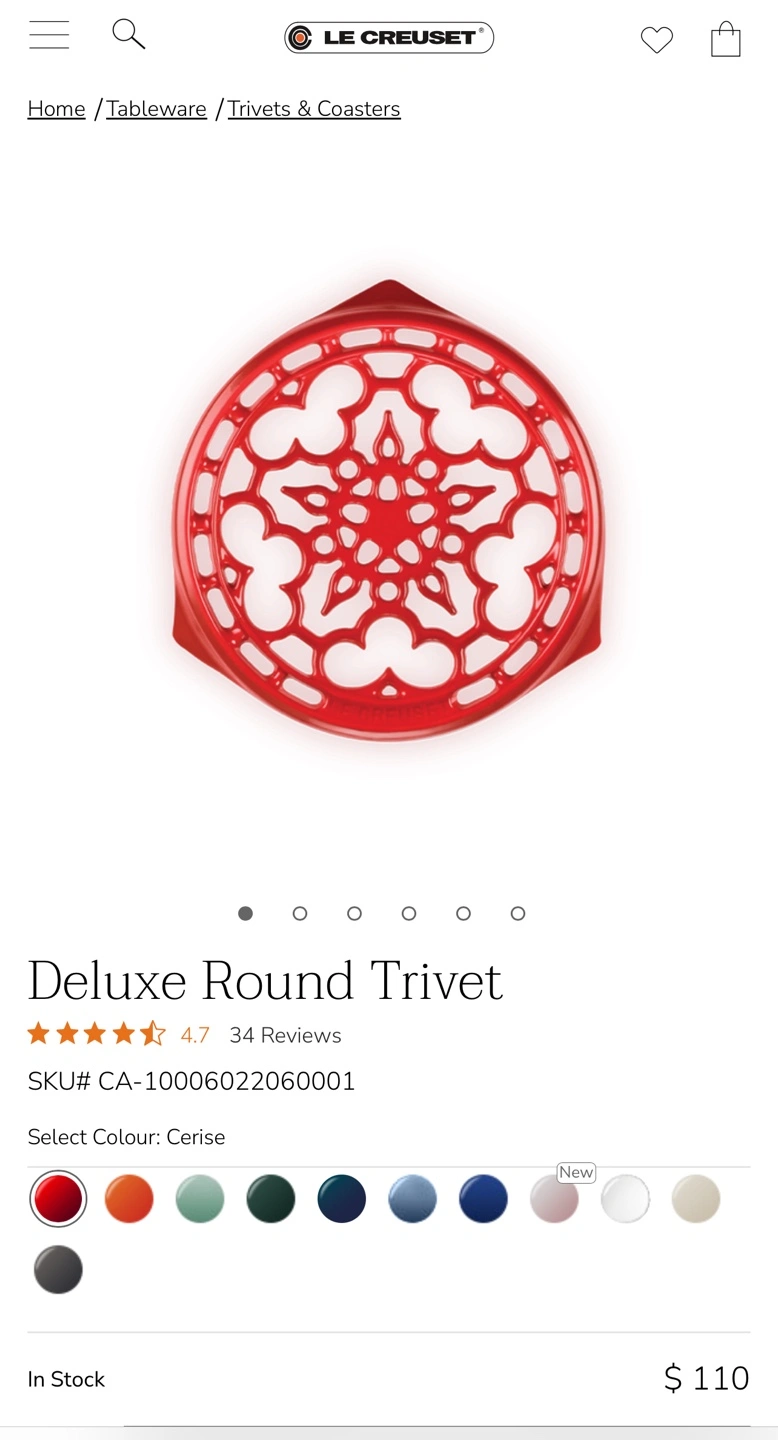Open the shopping bag

click(x=725, y=40)
